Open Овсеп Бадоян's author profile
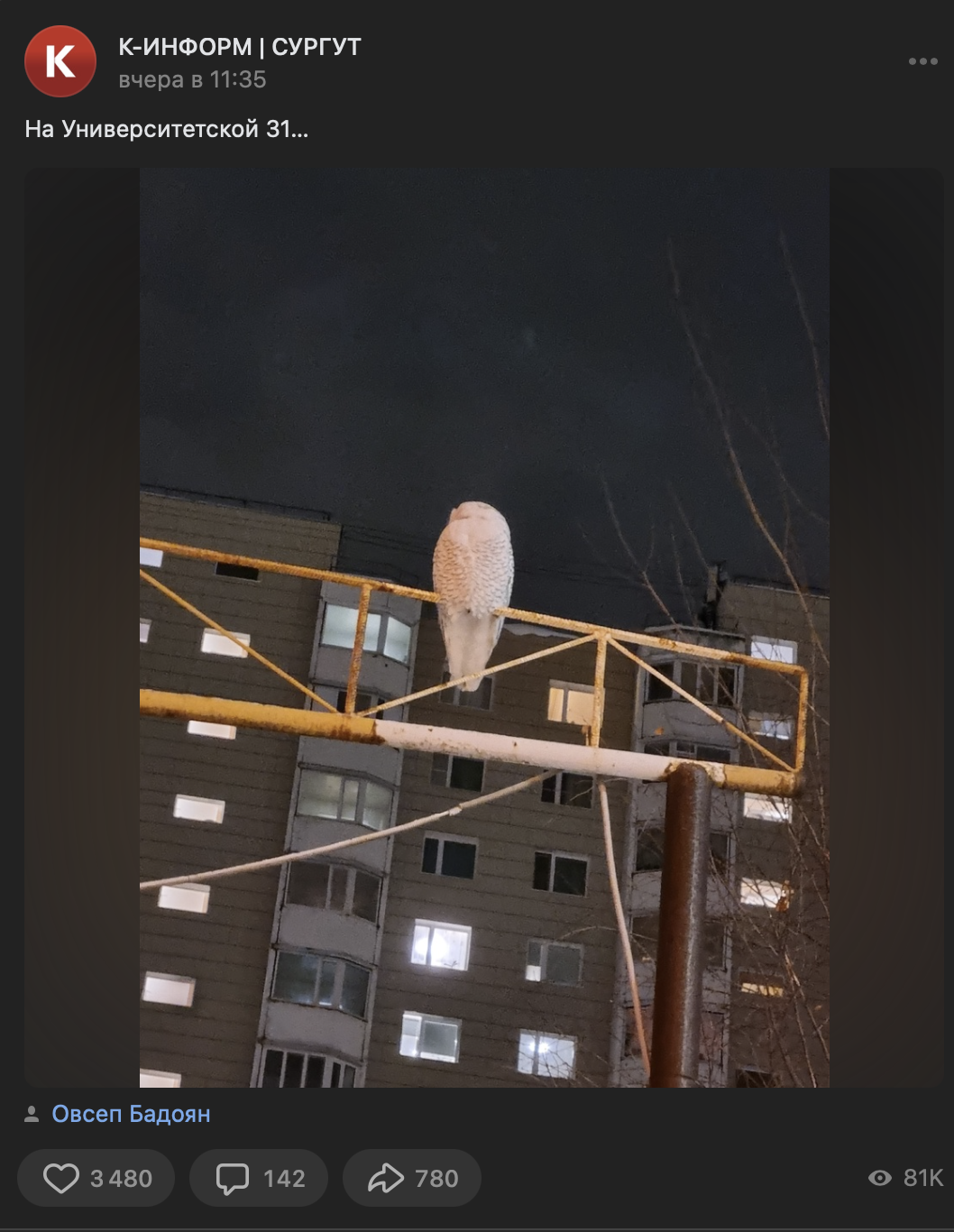The height and width of the screenshot is (1232, 954). tap(131, 1114)
